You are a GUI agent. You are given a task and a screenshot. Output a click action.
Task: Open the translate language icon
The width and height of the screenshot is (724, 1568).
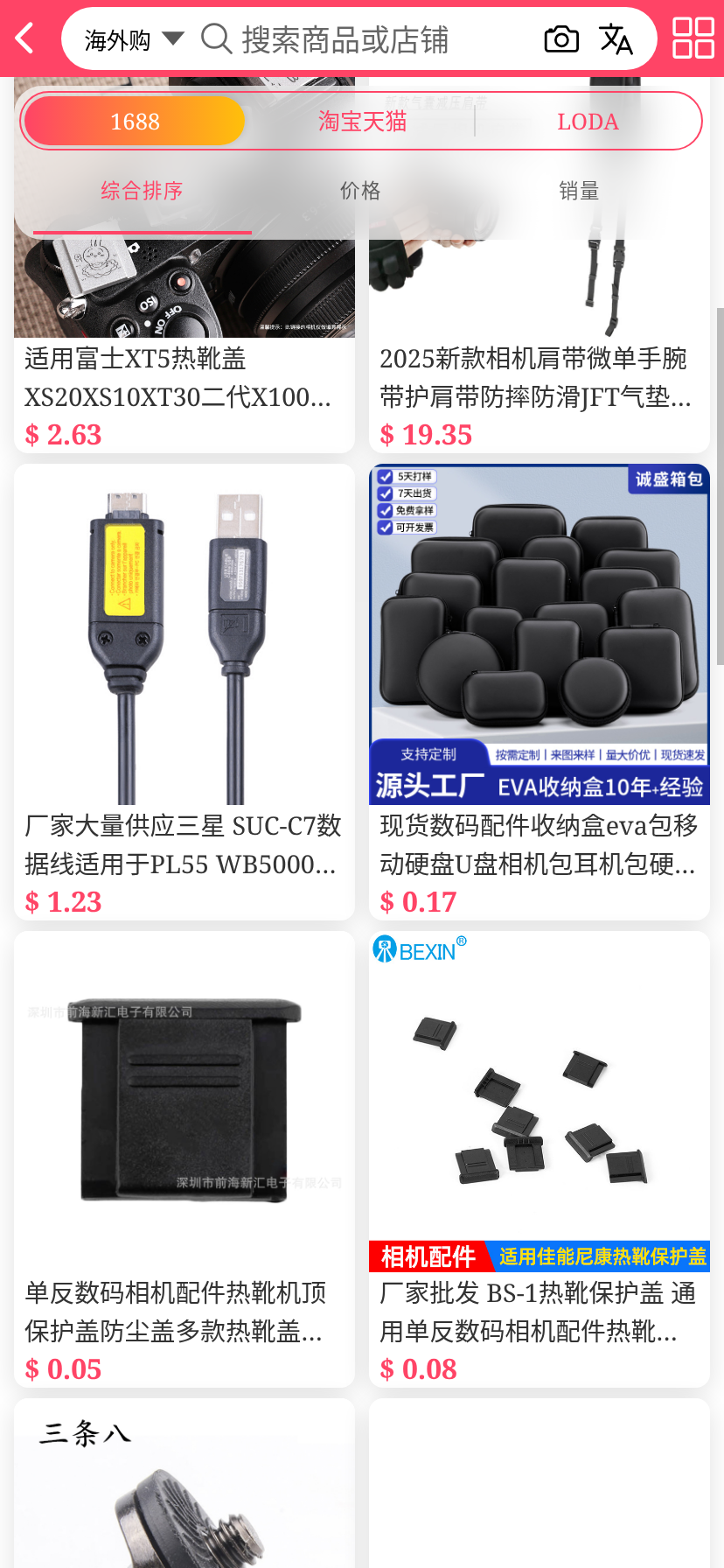[616, 39]
